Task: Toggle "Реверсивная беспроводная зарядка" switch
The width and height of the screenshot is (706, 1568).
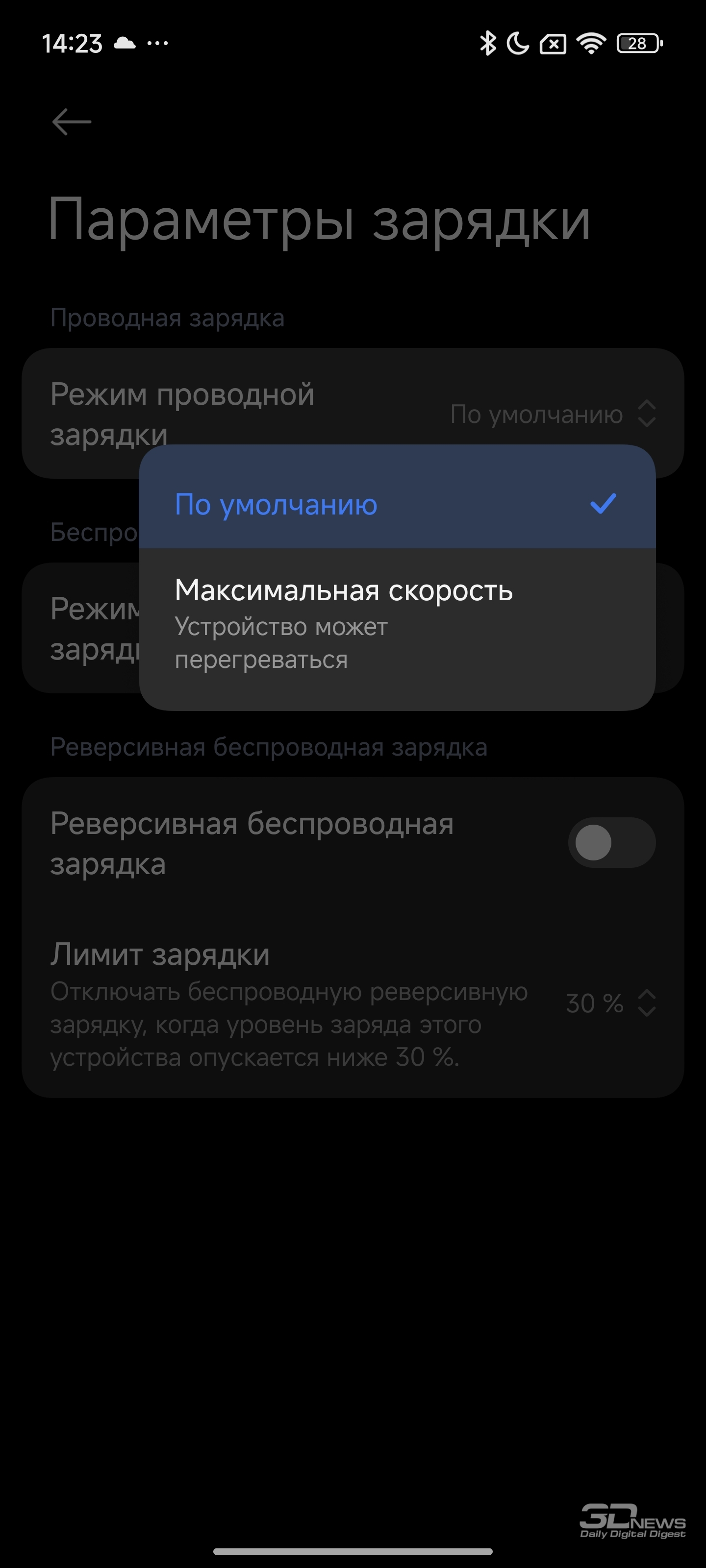Action: 611,842
